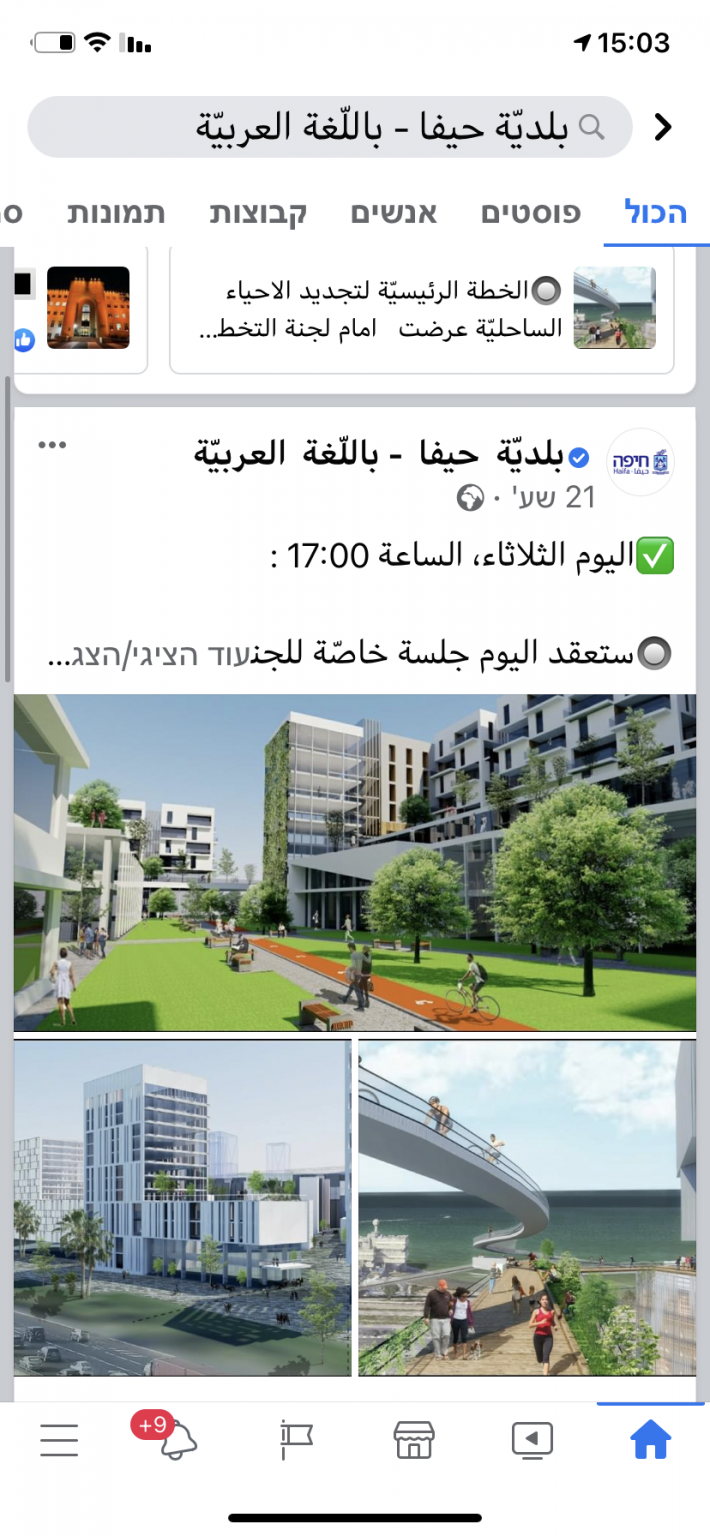Go to the Home feed tab

pos(650,1440)
